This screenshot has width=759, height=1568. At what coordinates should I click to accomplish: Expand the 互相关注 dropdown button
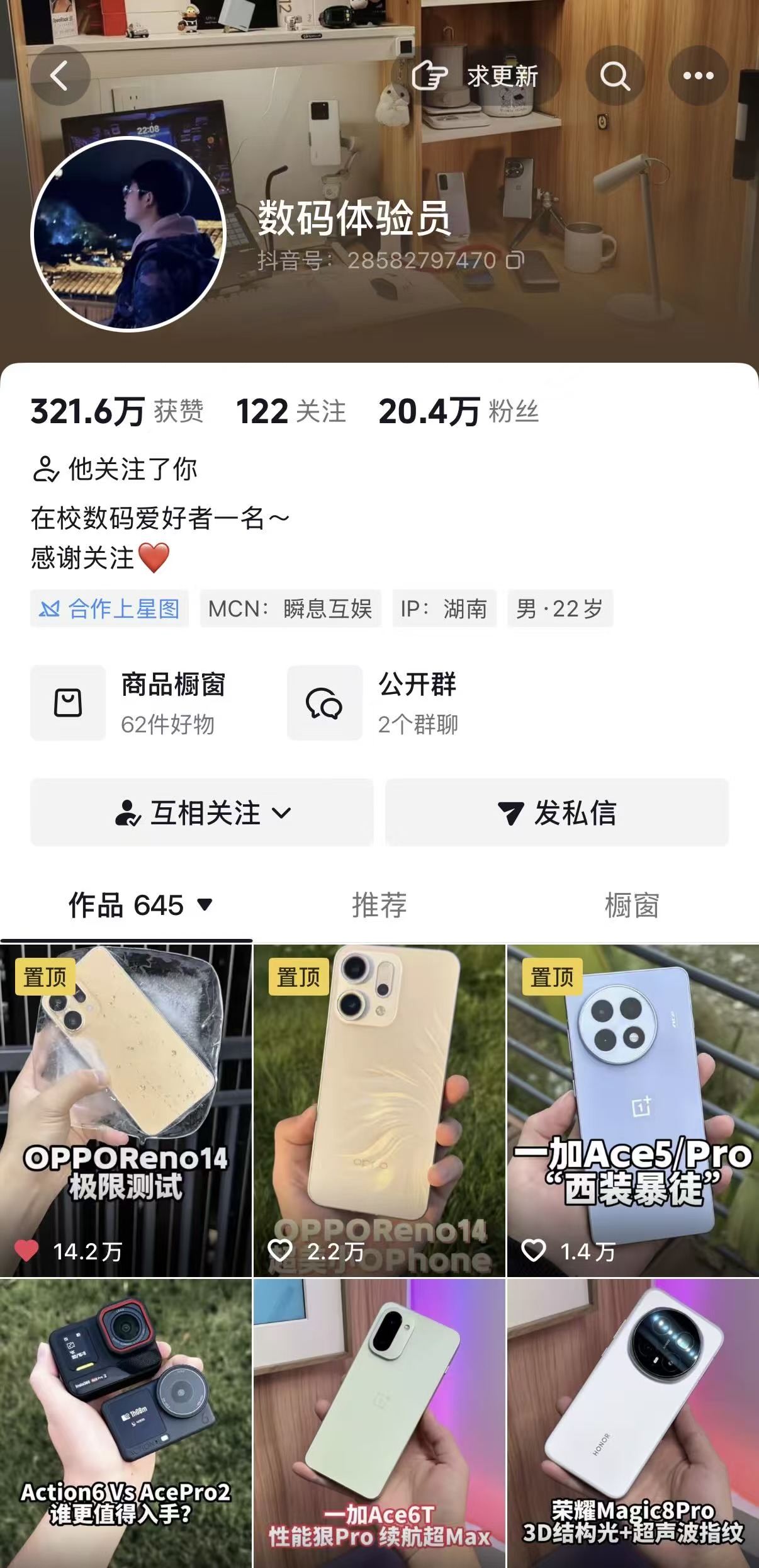[202, 812]
